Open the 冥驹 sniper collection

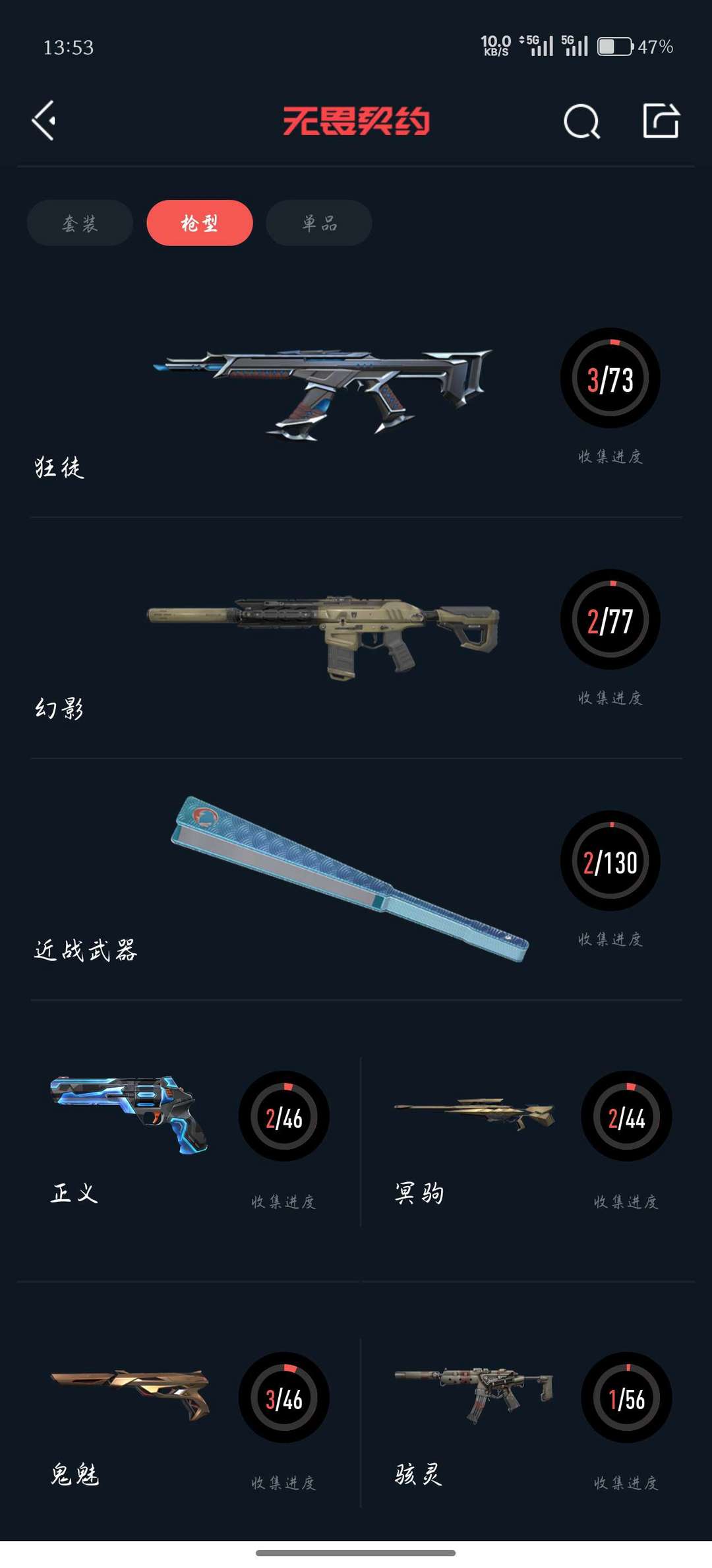point(475,1114)
